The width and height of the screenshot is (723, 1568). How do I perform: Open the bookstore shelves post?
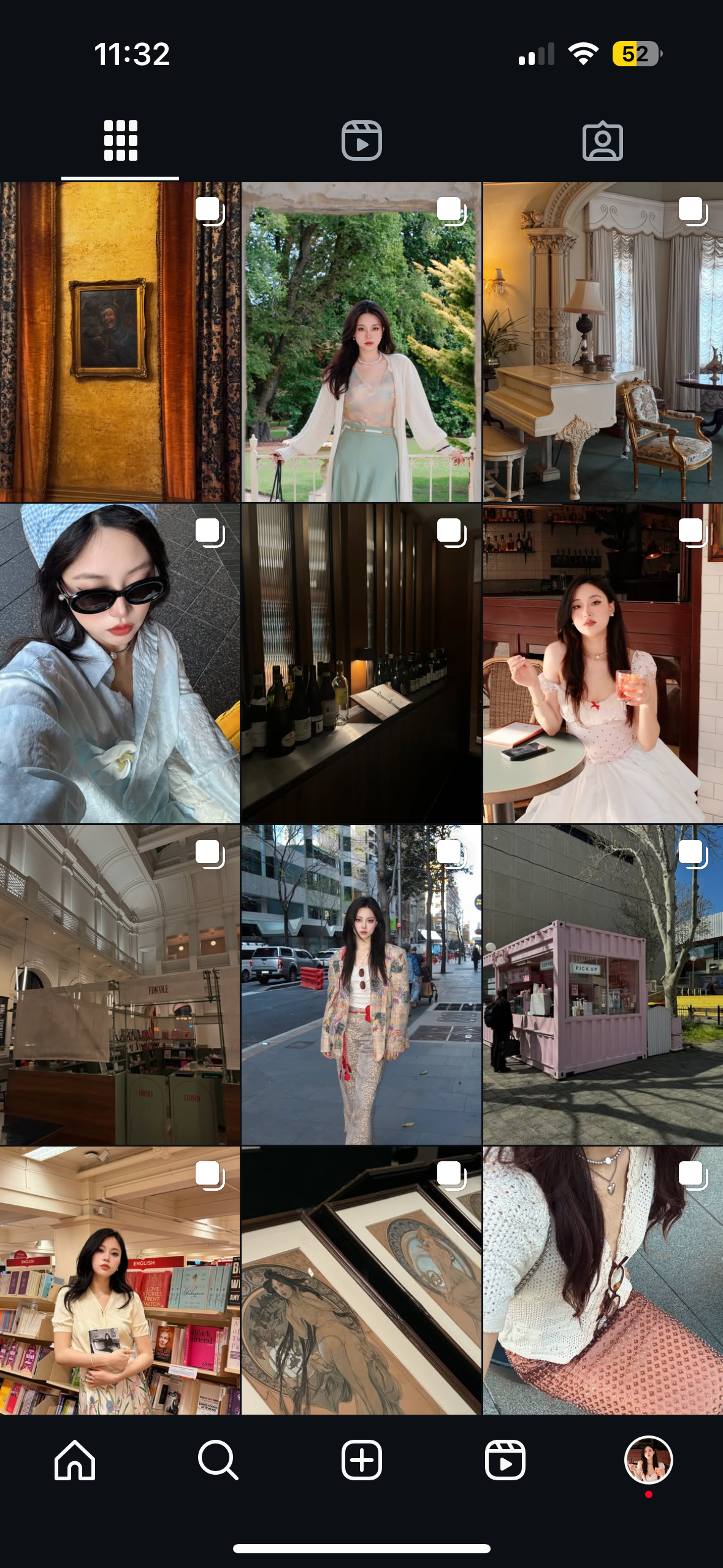coord(120,1280)
